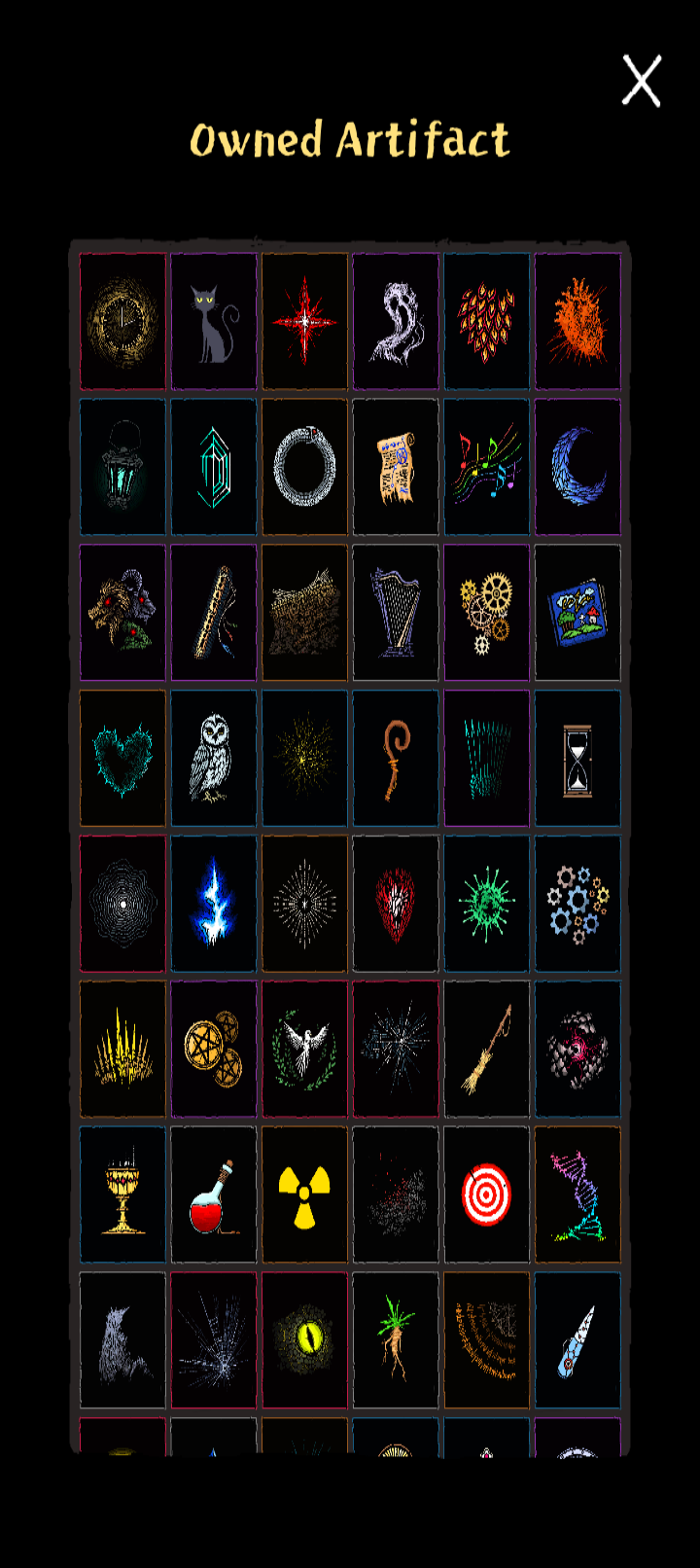Tap the hourglass artifact
The height and width of the screenshot is (1568, 700).
point(577,759)
